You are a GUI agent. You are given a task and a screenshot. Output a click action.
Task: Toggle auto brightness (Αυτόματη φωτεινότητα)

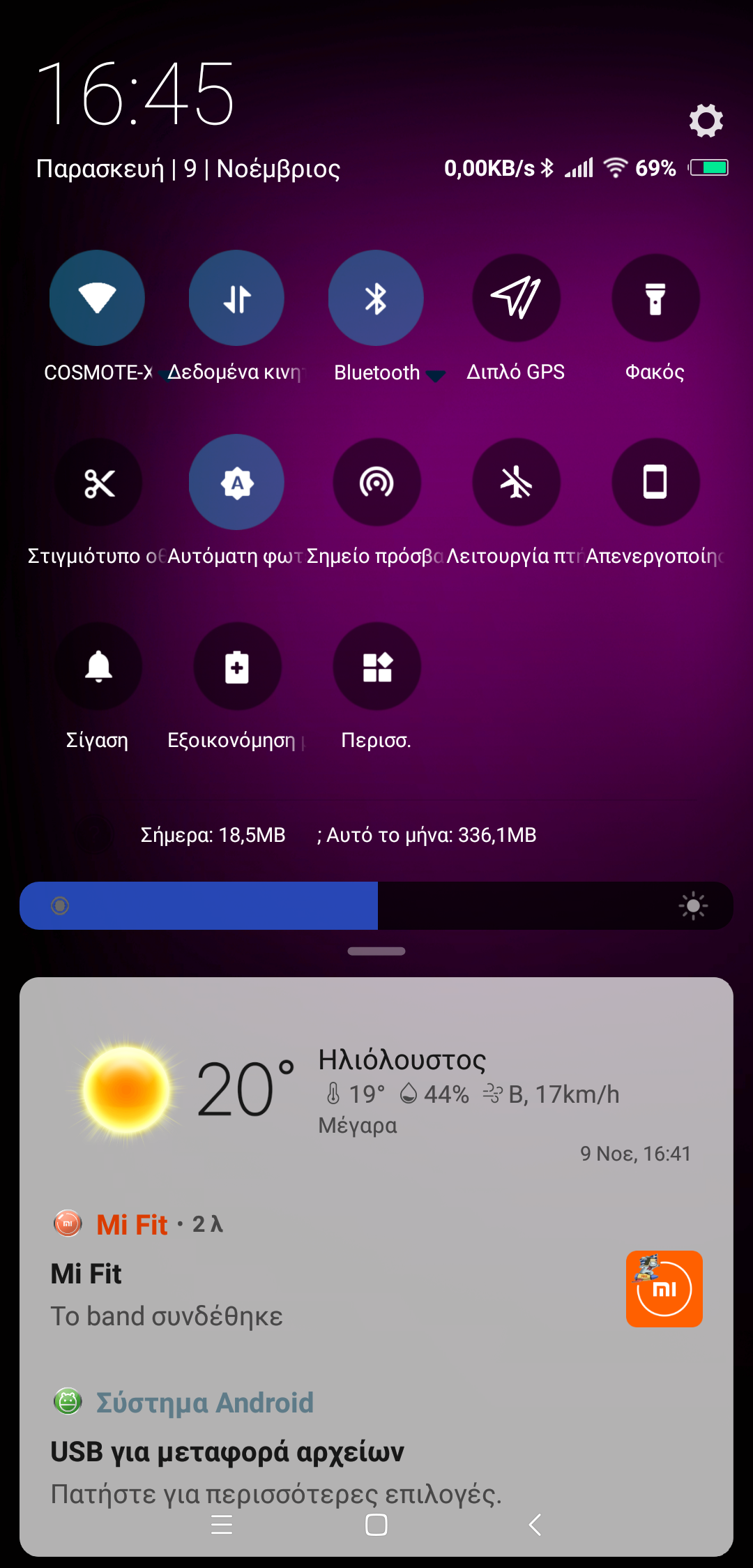point(236,483)
